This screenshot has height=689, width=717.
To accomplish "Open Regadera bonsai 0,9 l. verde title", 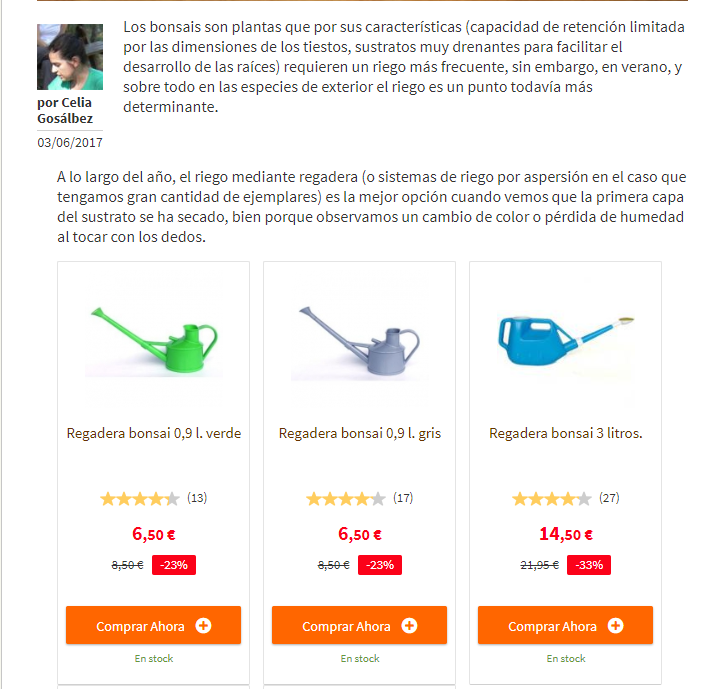I will click(x=154, y=433).
